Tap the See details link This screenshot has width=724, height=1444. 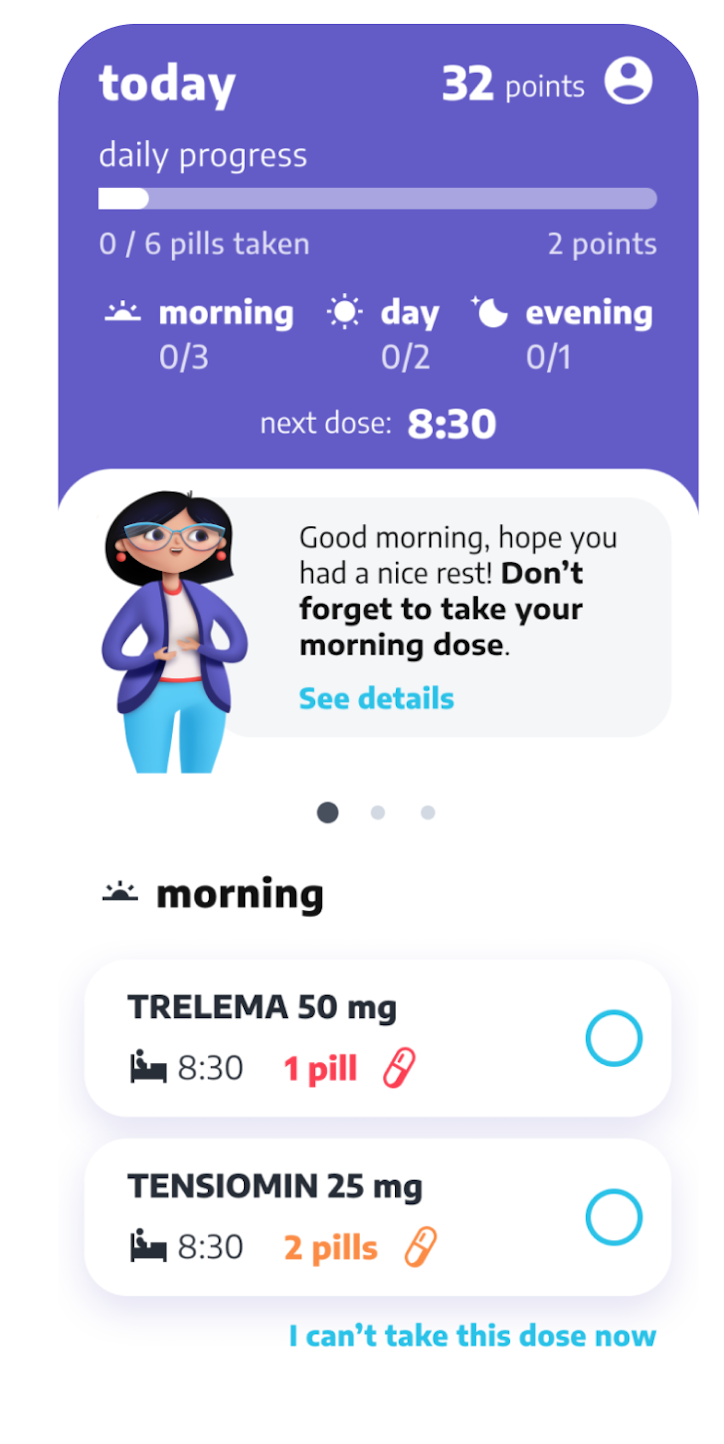[x=376, y=698]
